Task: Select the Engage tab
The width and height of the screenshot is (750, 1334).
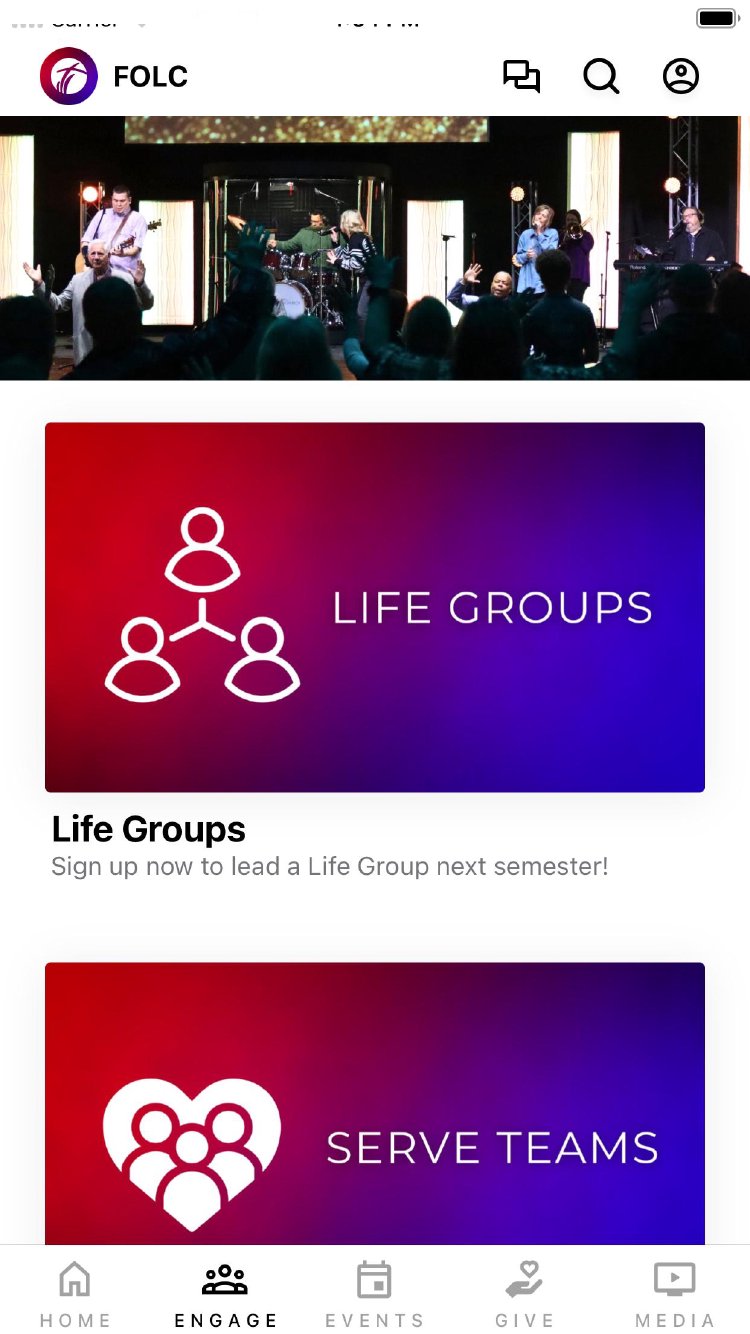Action: click(225, 1292)
